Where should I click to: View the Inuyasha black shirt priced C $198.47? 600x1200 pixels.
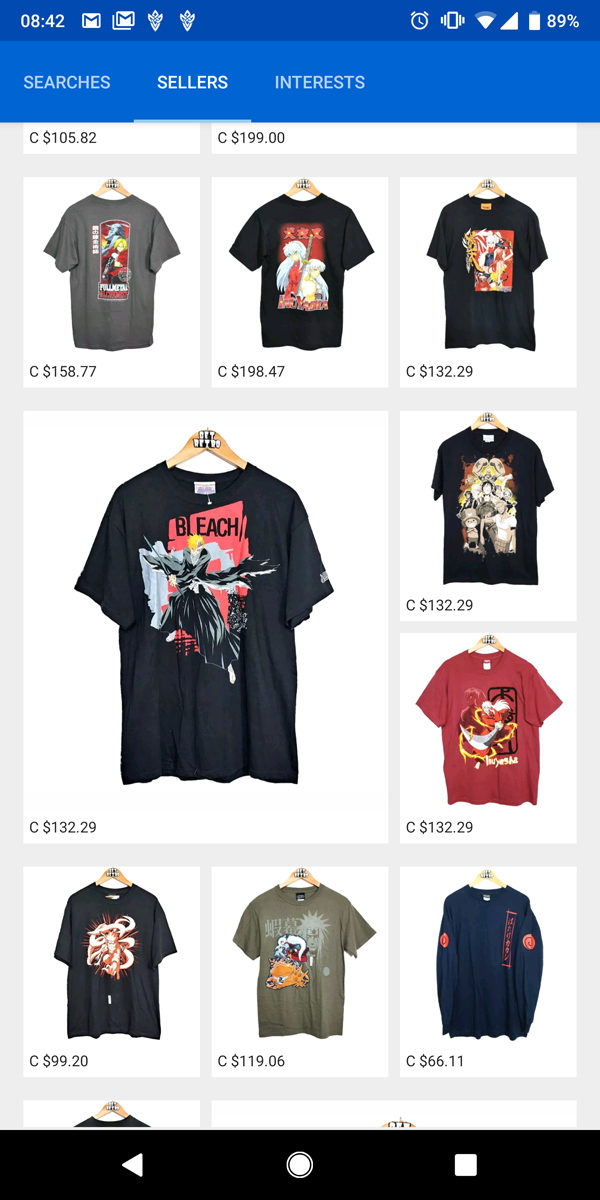[x=300, y=282]
